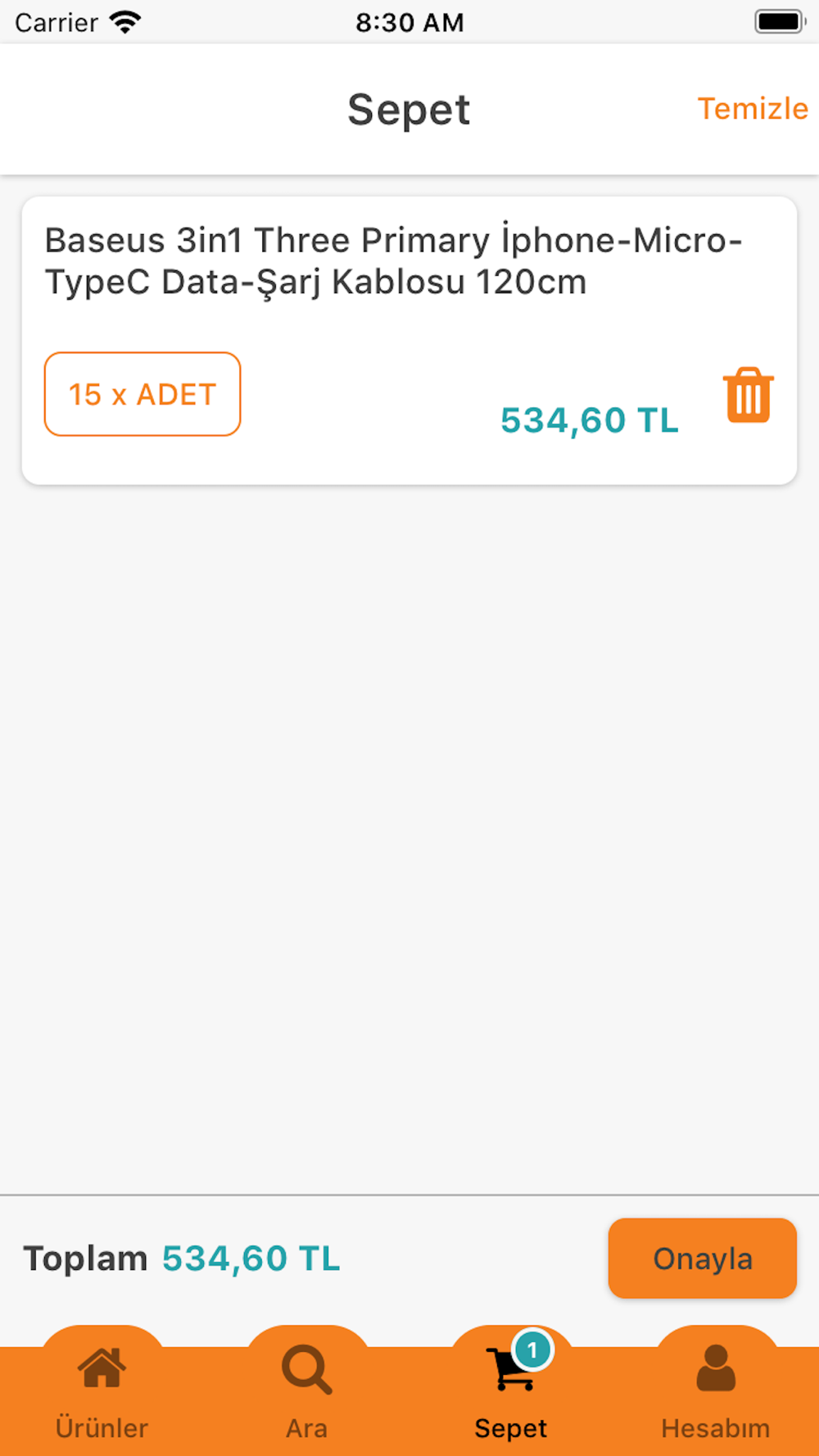Tap Temizle to clear the cart
The height and width of the screenshot is (1456, 819).
click(752, 109)
